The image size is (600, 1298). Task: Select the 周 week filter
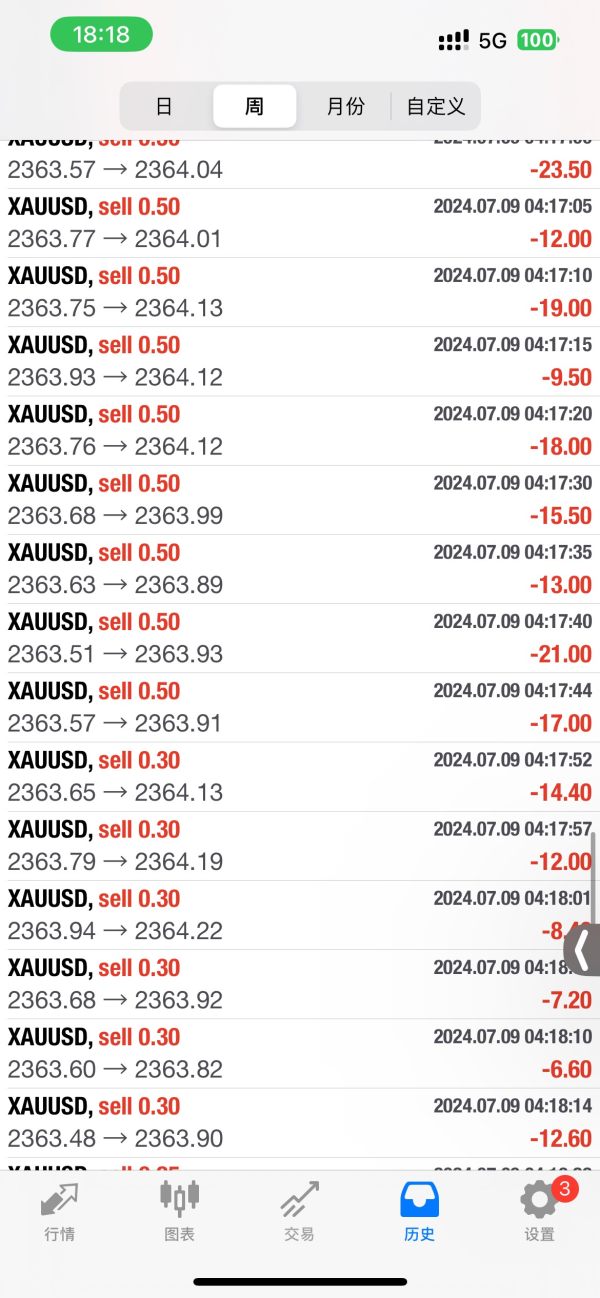coord(254,106)
